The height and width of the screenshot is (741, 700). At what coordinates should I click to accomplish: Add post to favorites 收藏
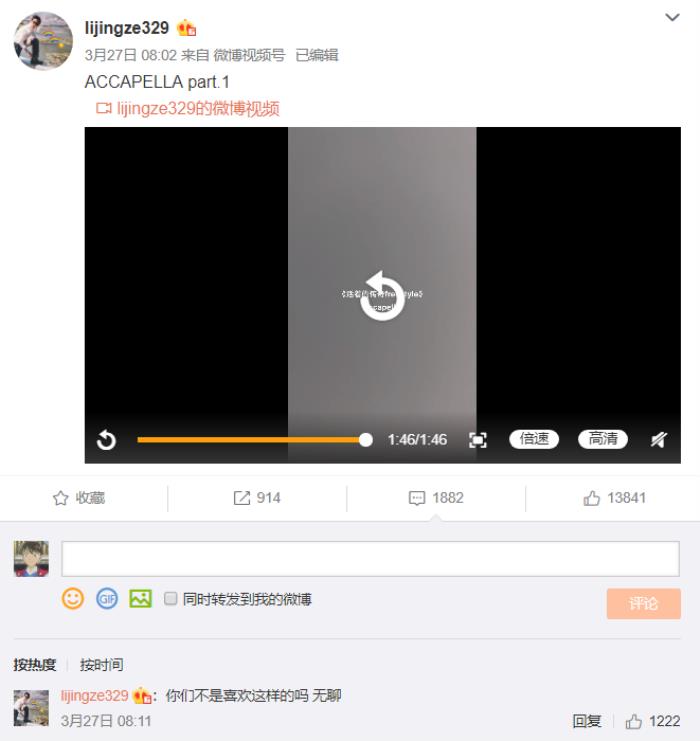point(79,498)
